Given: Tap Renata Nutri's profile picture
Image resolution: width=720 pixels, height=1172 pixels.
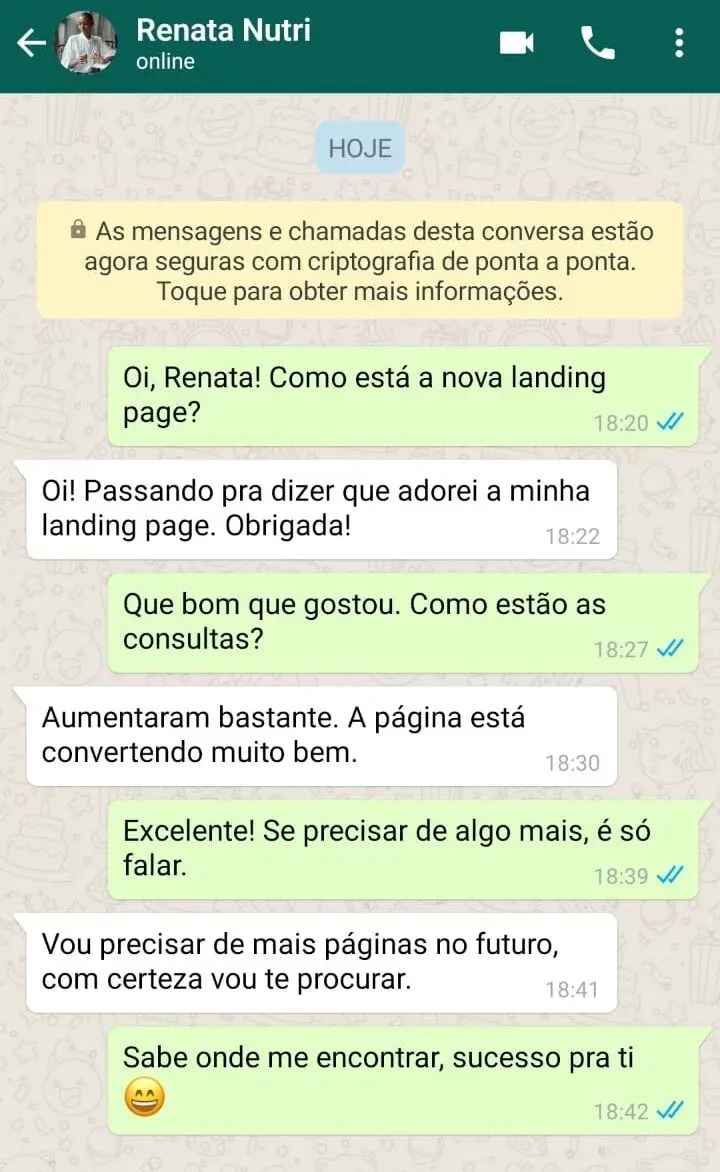Looking at the screenshot, I should [x=87, y=42].
